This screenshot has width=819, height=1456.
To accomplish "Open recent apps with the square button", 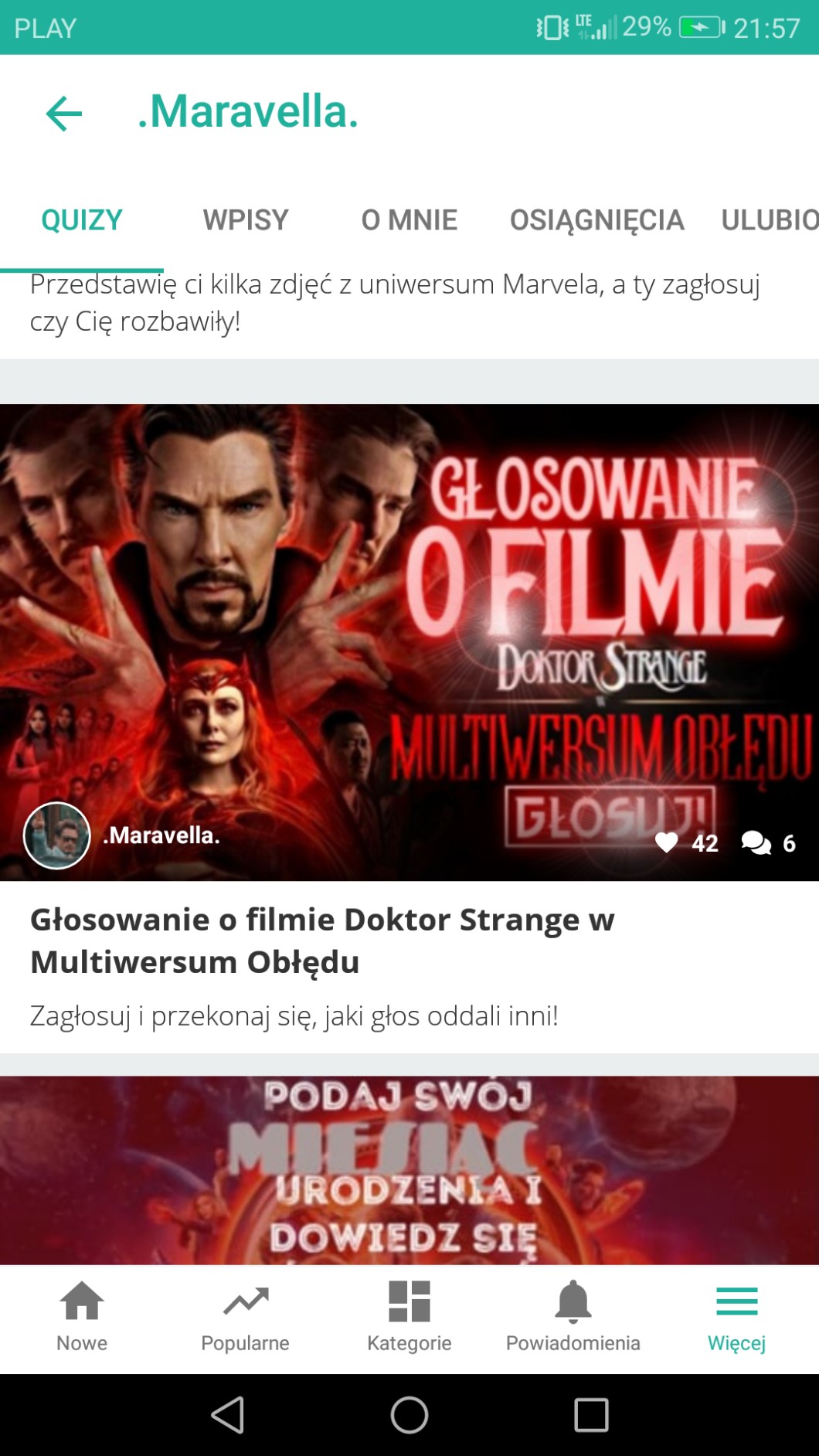I will [591, 1415].
